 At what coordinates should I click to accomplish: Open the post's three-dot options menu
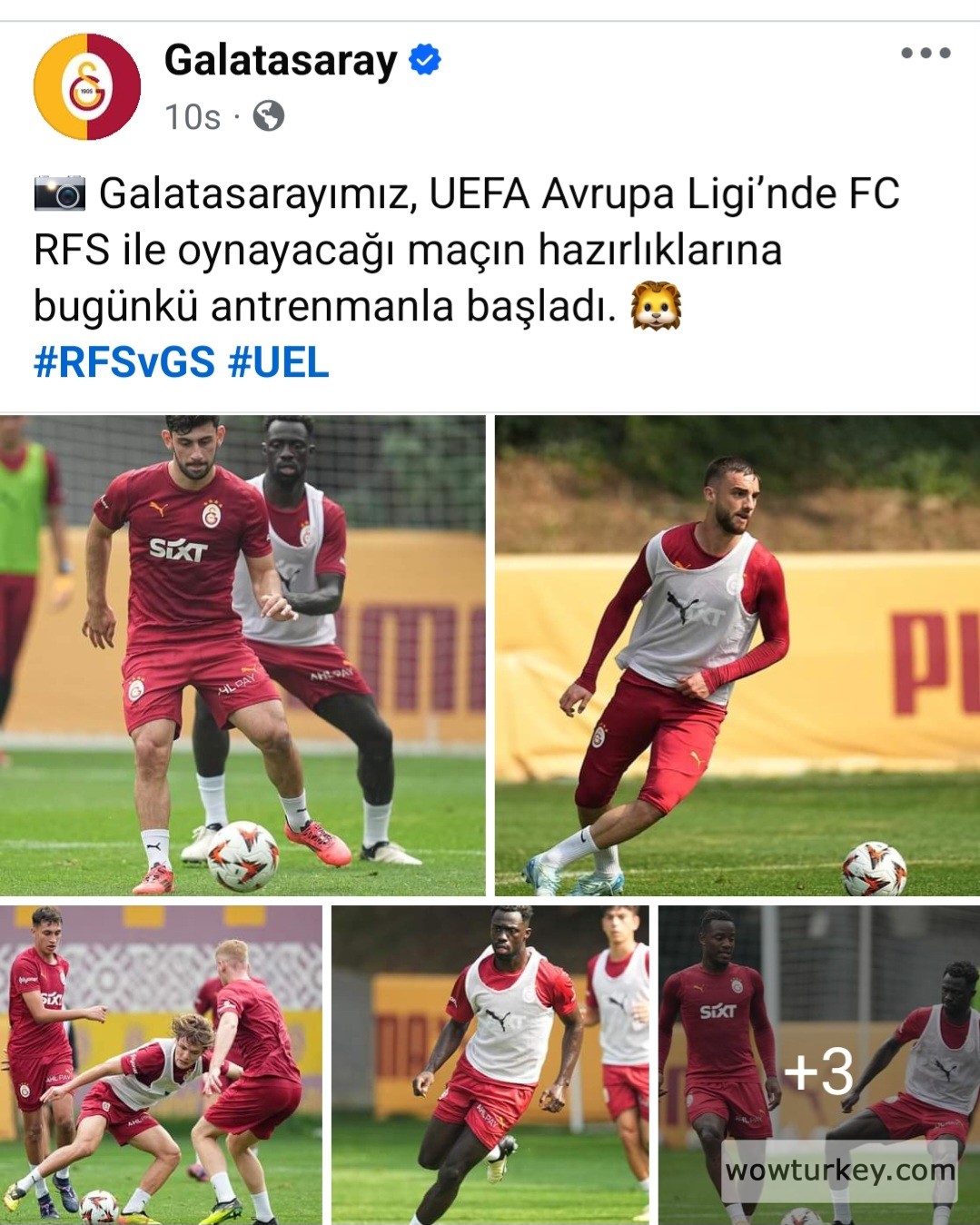pos(925,53)
